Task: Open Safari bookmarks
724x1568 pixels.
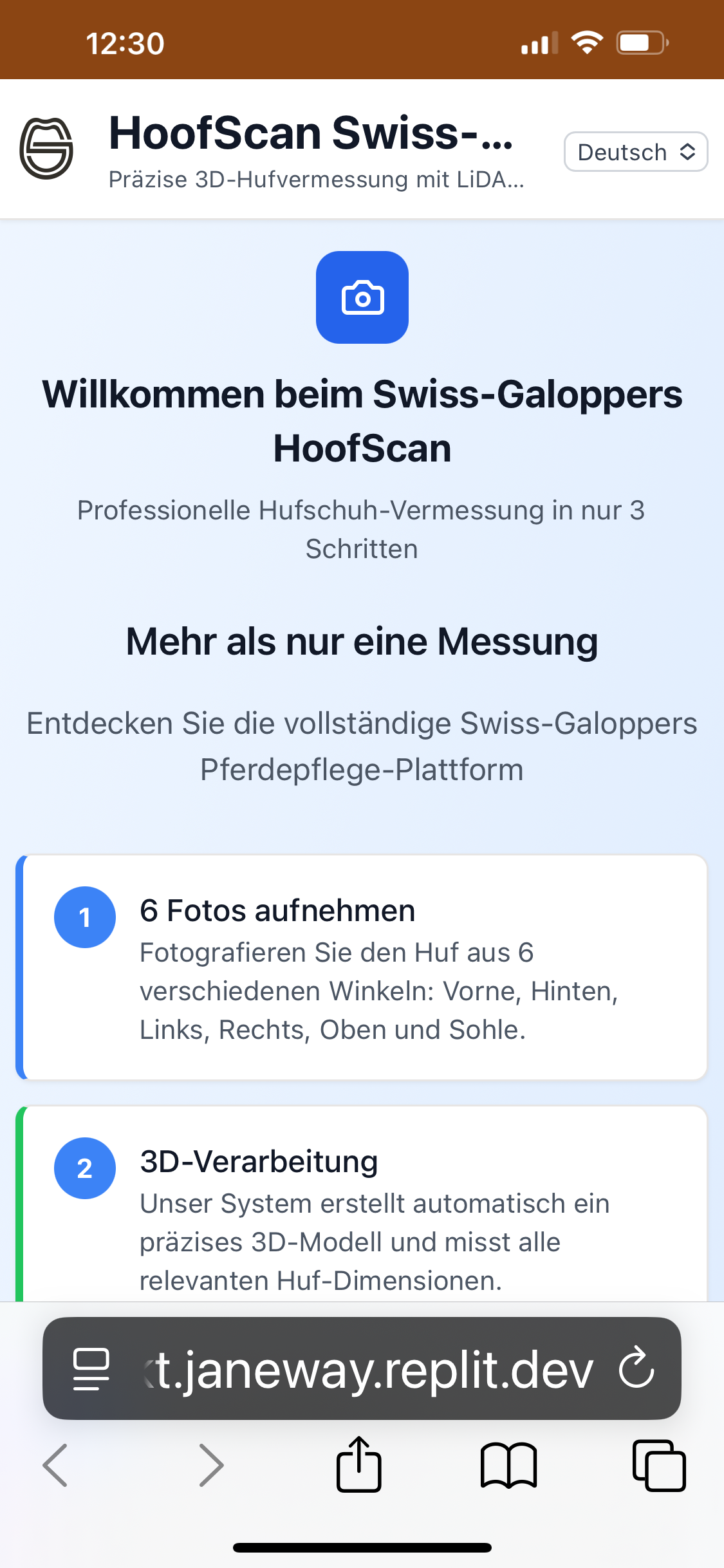Action: pyautogui.click(x=508, y=1465)
